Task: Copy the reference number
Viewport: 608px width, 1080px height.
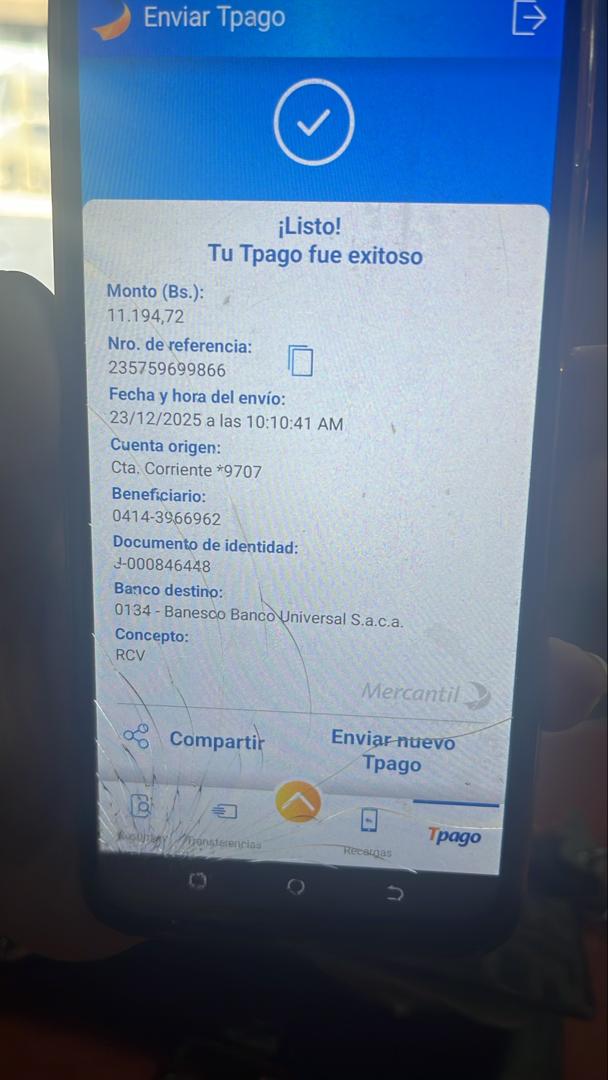Action: click(301, 360)
